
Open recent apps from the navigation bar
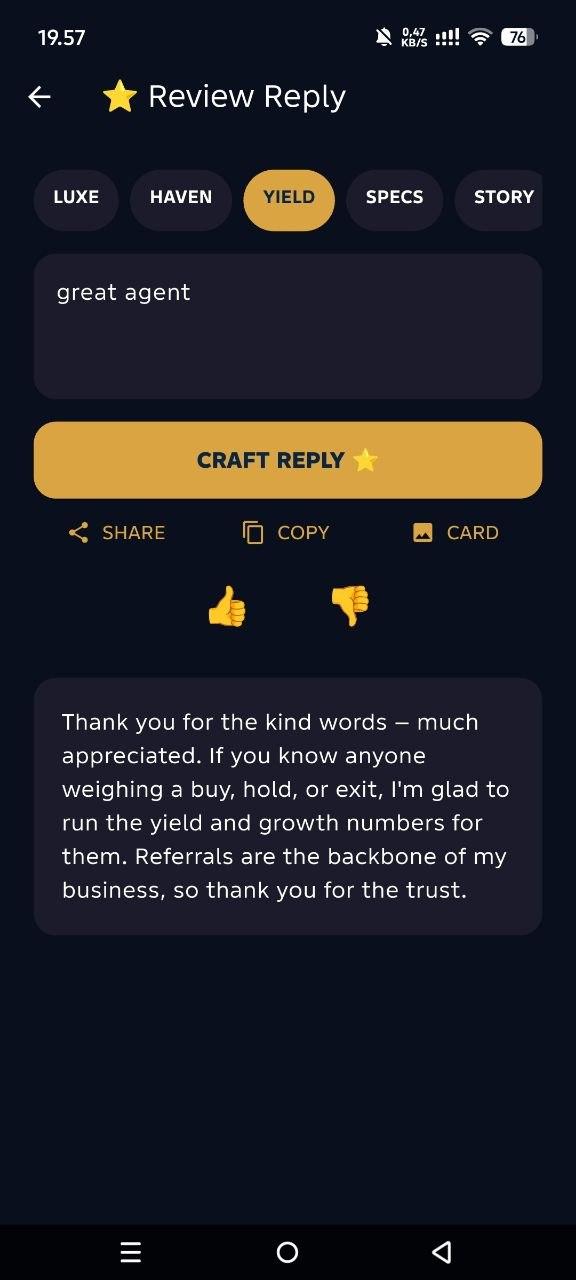[x=131, y=1252]
